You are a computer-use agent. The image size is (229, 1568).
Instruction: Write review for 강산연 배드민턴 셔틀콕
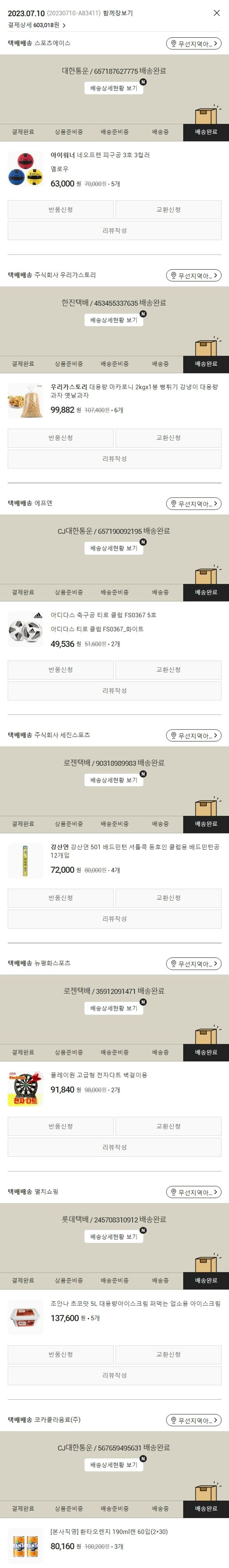click(x=114, y=919)
